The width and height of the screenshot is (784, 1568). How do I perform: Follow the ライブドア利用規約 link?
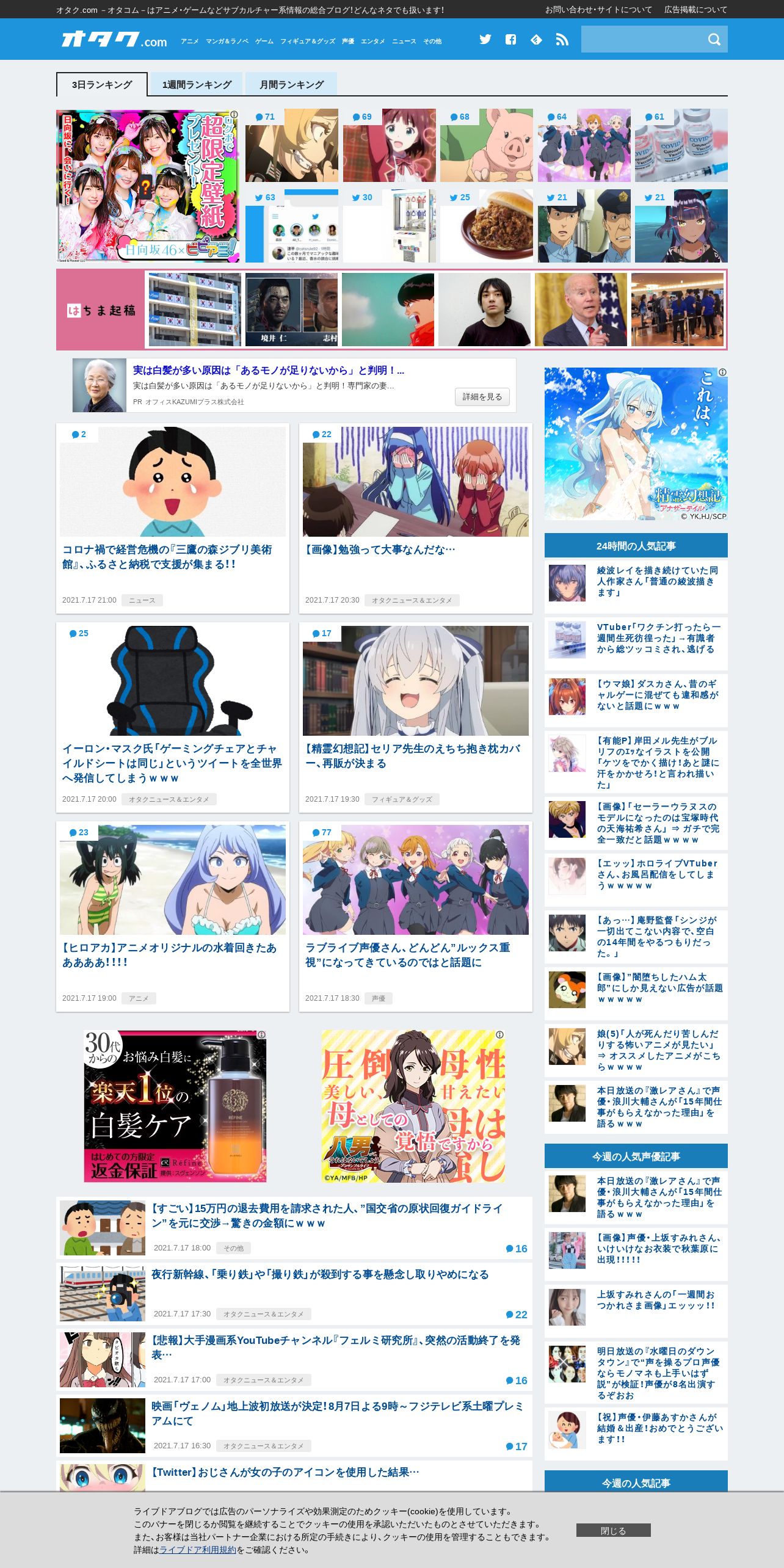click(x=198, y=1550)
